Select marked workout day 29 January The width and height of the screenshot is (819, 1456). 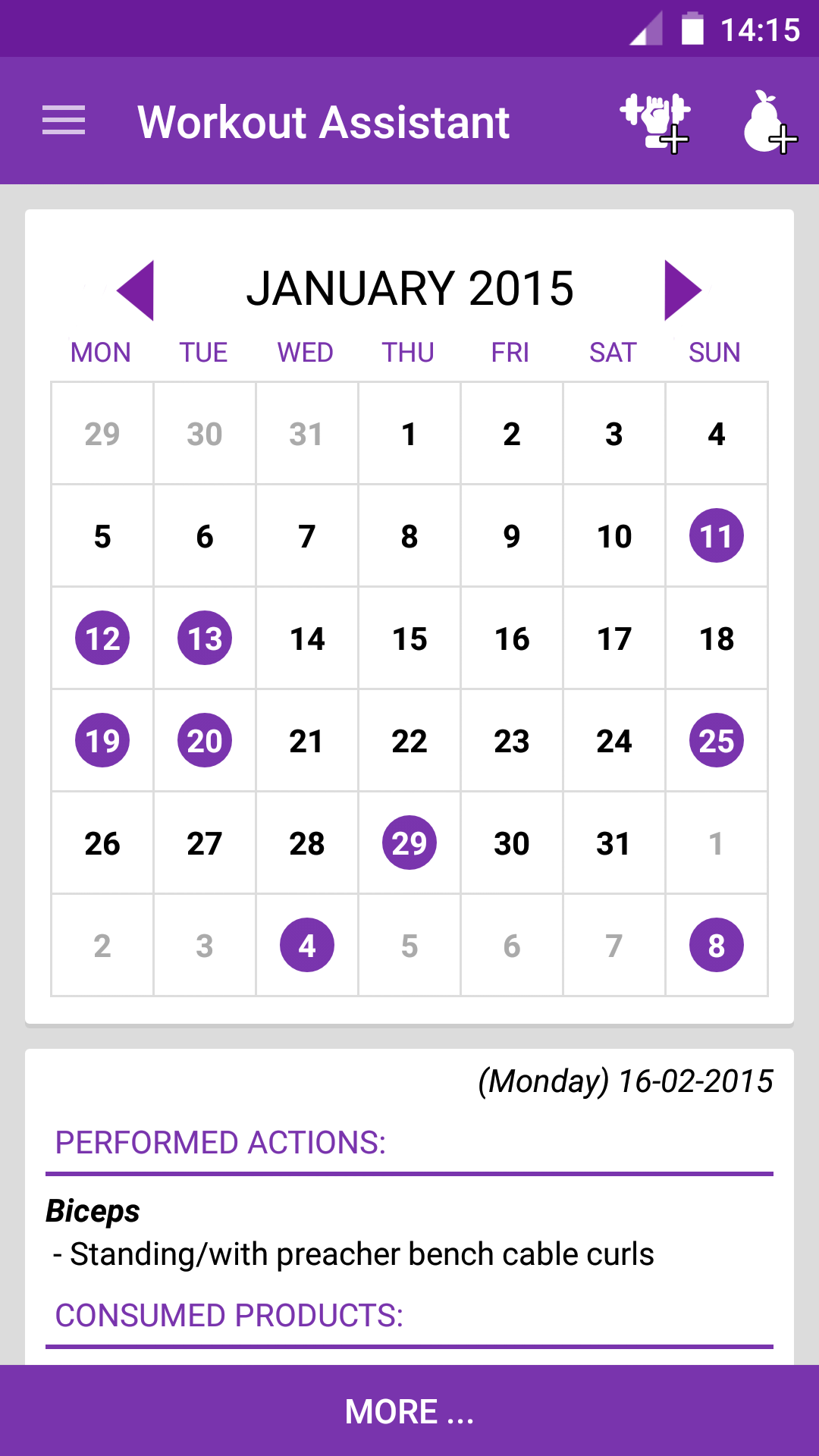tap(409, 842)
